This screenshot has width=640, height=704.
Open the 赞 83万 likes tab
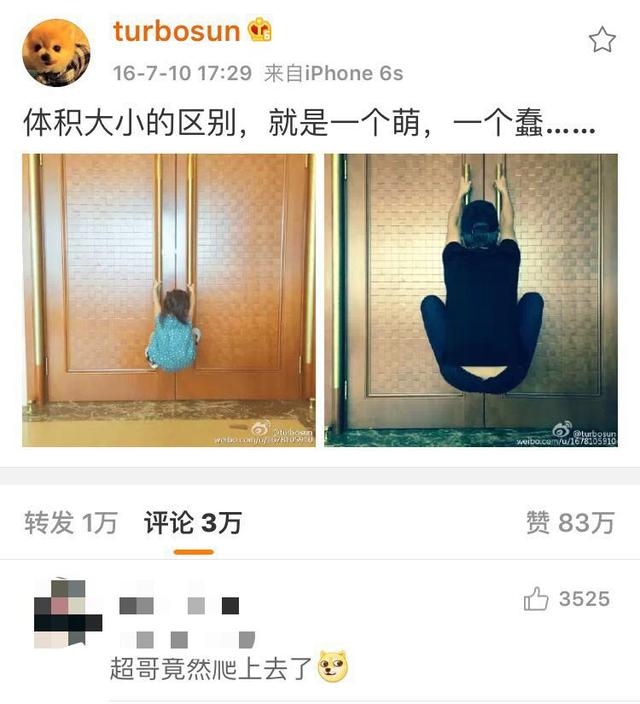570,522
